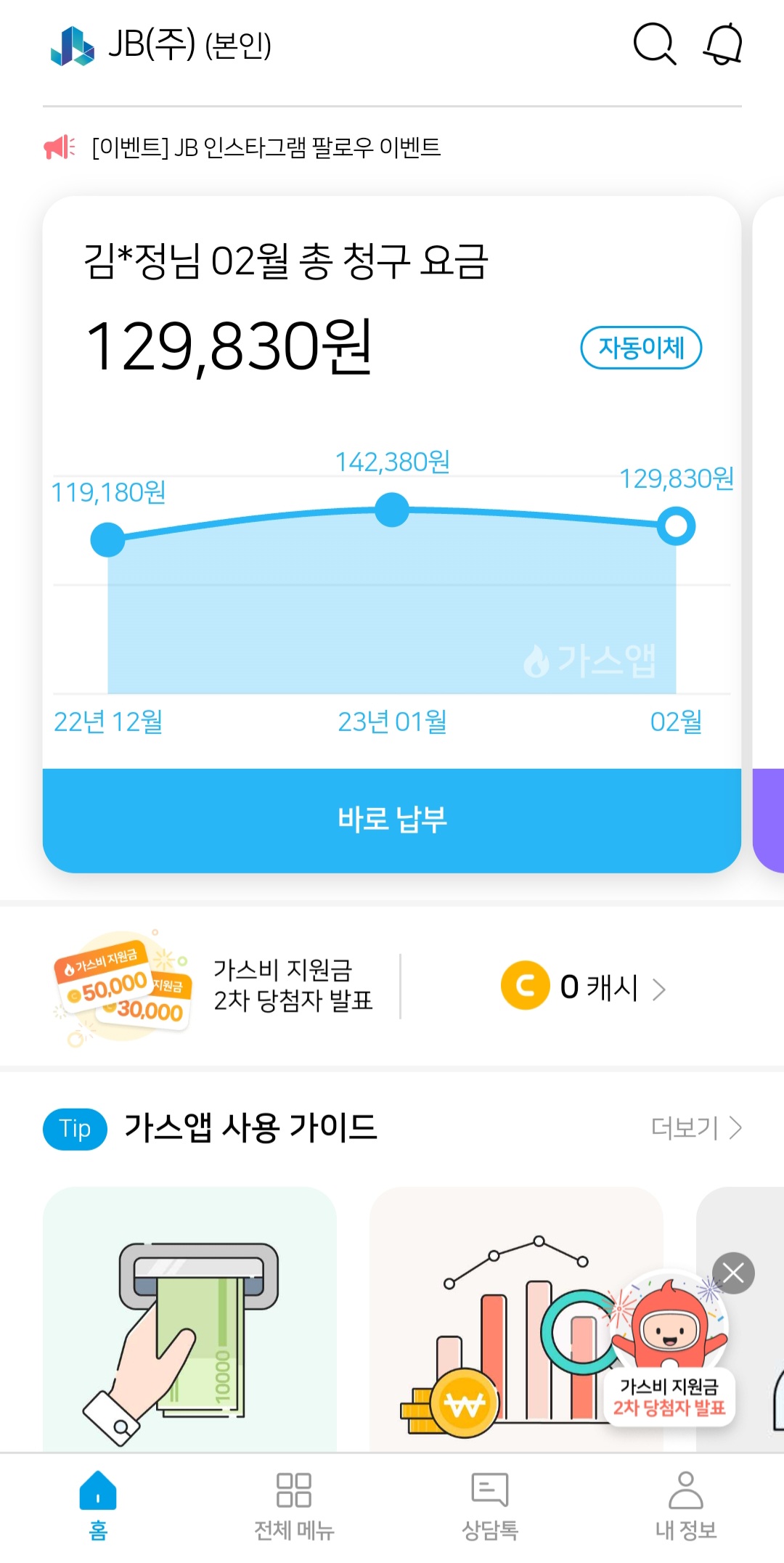The height and width of the screenshot is (1563, 784).
Task: Open the JB Instagram follow event notice
Action: pos(266,147)
